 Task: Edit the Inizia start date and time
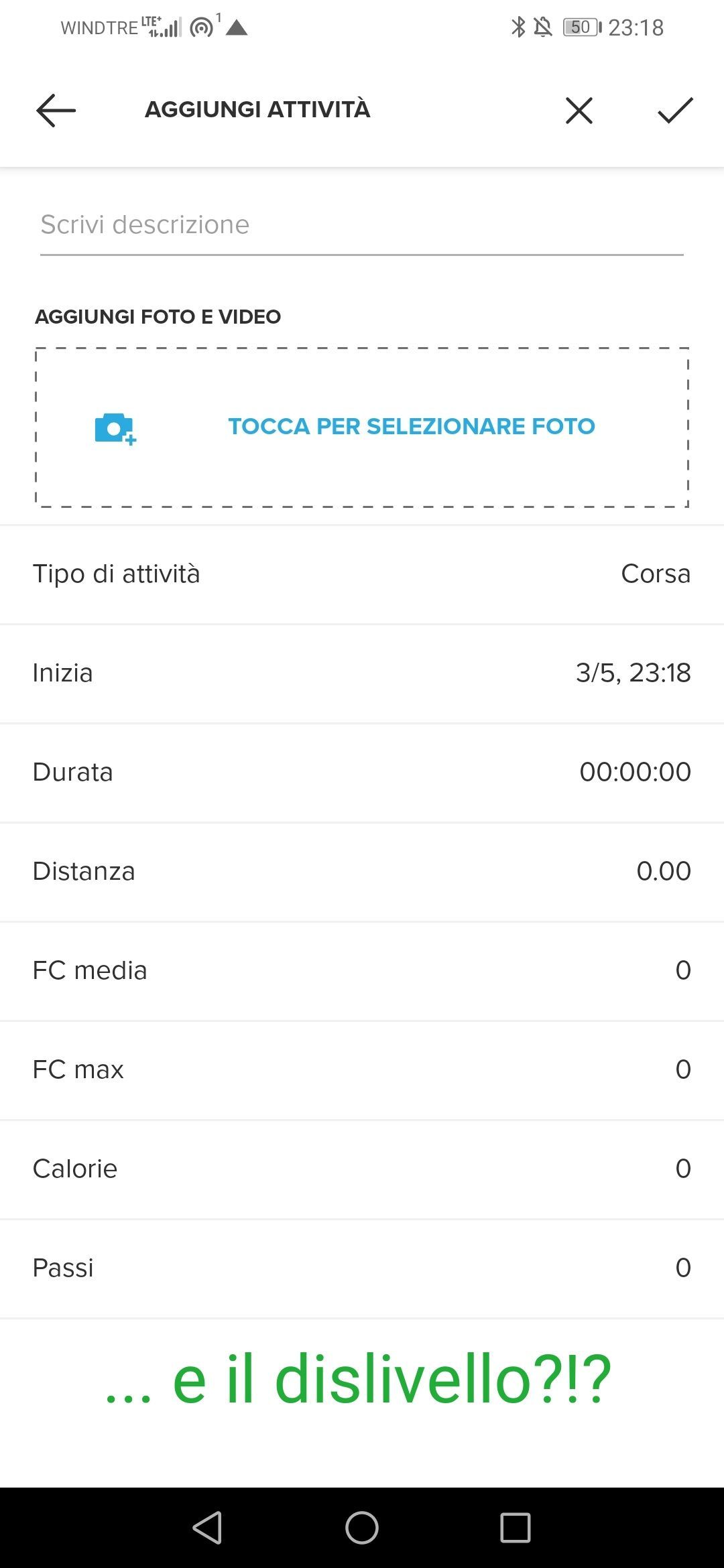click(x=362, y=673)
